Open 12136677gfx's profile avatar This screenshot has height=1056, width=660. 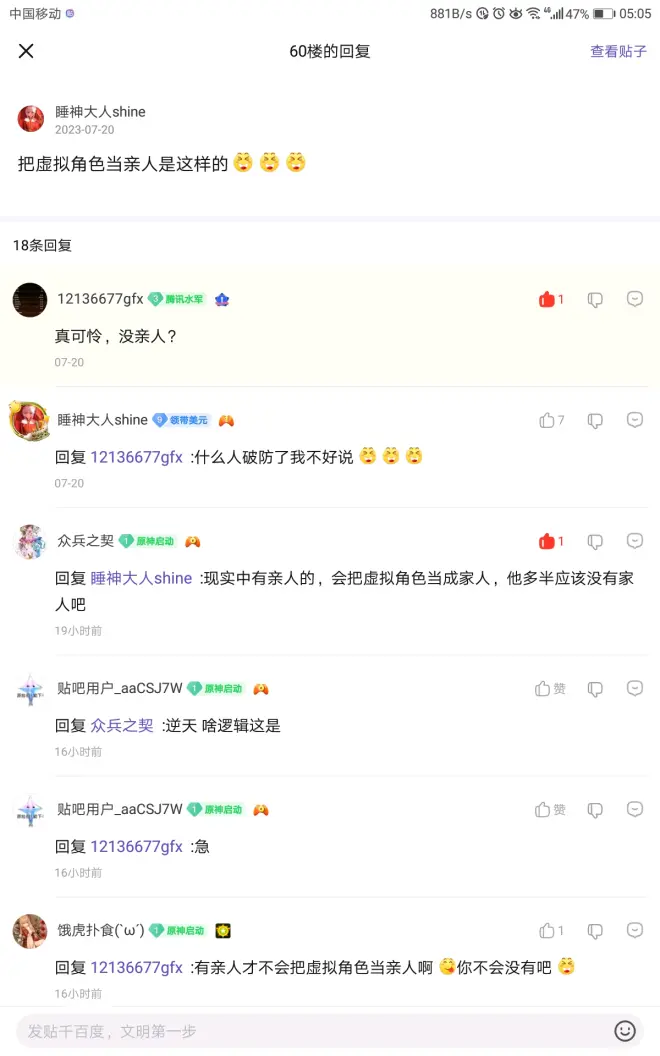tap(30, 300)
